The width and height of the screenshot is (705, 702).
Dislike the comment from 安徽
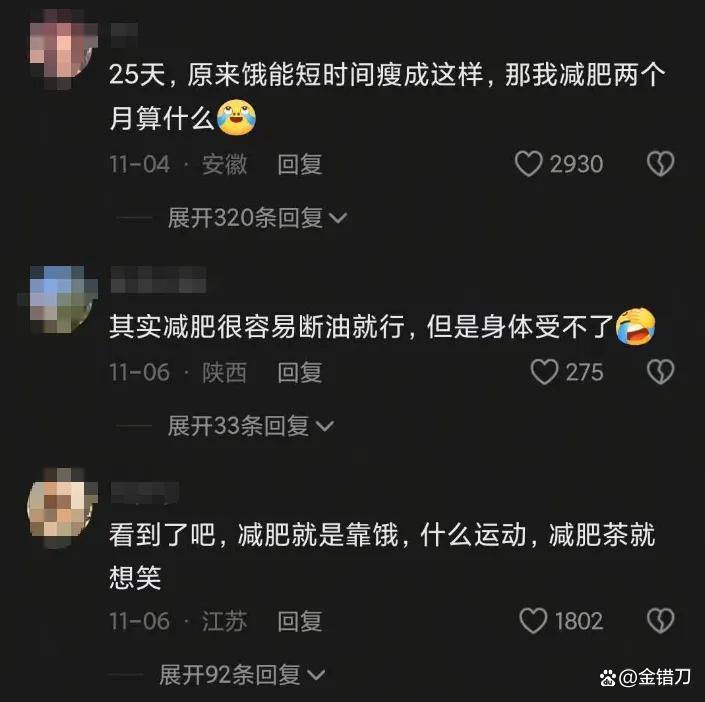[x=660, y=164]
